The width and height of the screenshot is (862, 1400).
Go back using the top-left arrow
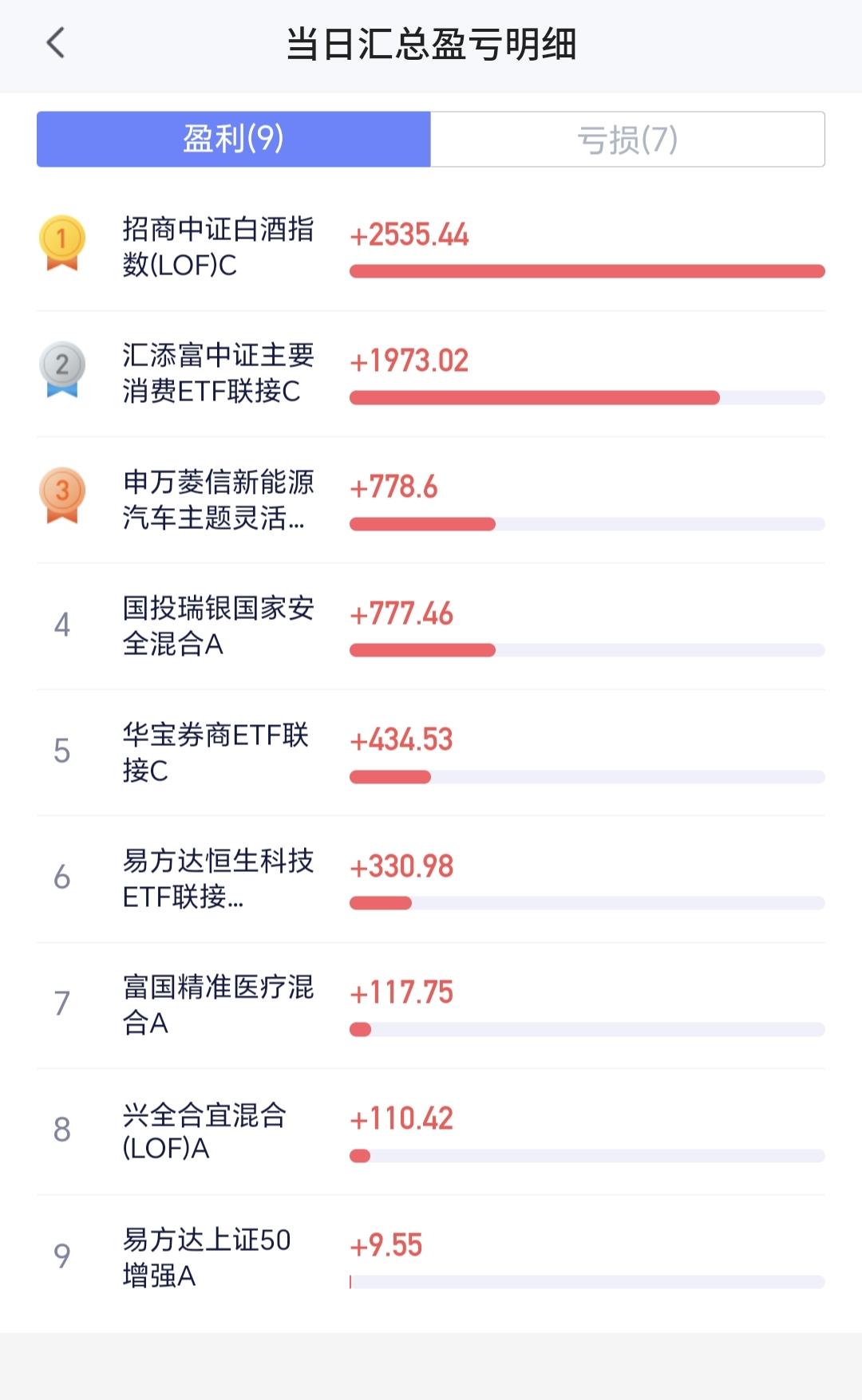click(x=55, y=43)
